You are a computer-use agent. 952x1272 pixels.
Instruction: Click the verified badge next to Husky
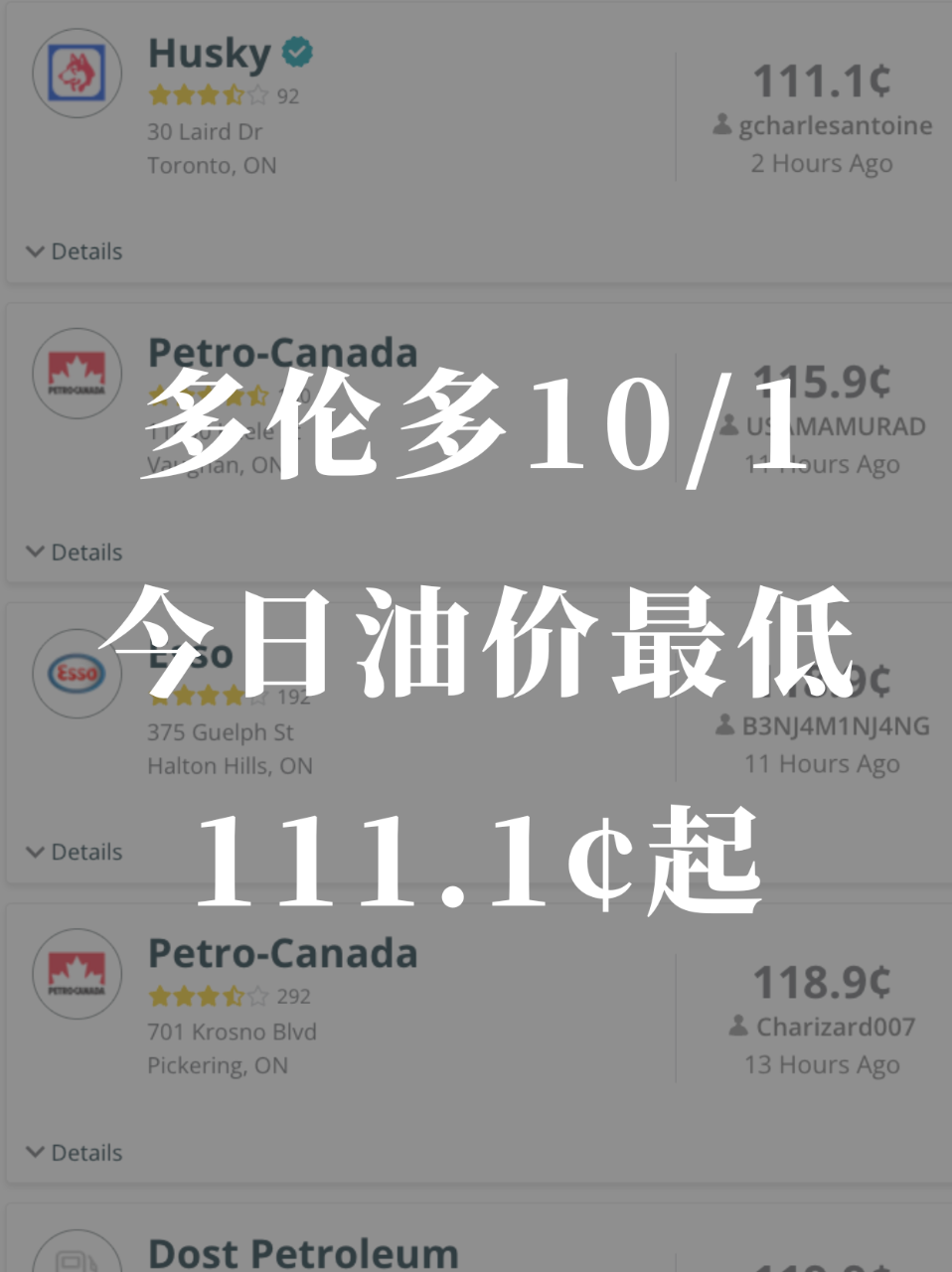pos(295,50)
